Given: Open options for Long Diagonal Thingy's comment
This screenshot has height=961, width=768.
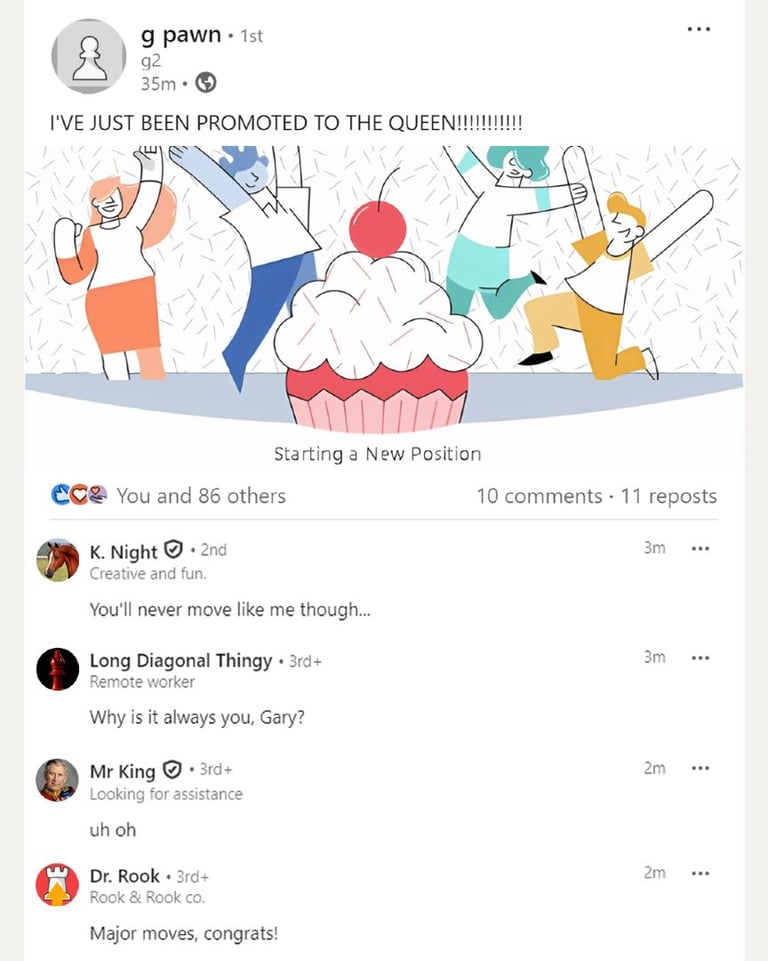Looking at the screenshot, I should pos(700,658).
